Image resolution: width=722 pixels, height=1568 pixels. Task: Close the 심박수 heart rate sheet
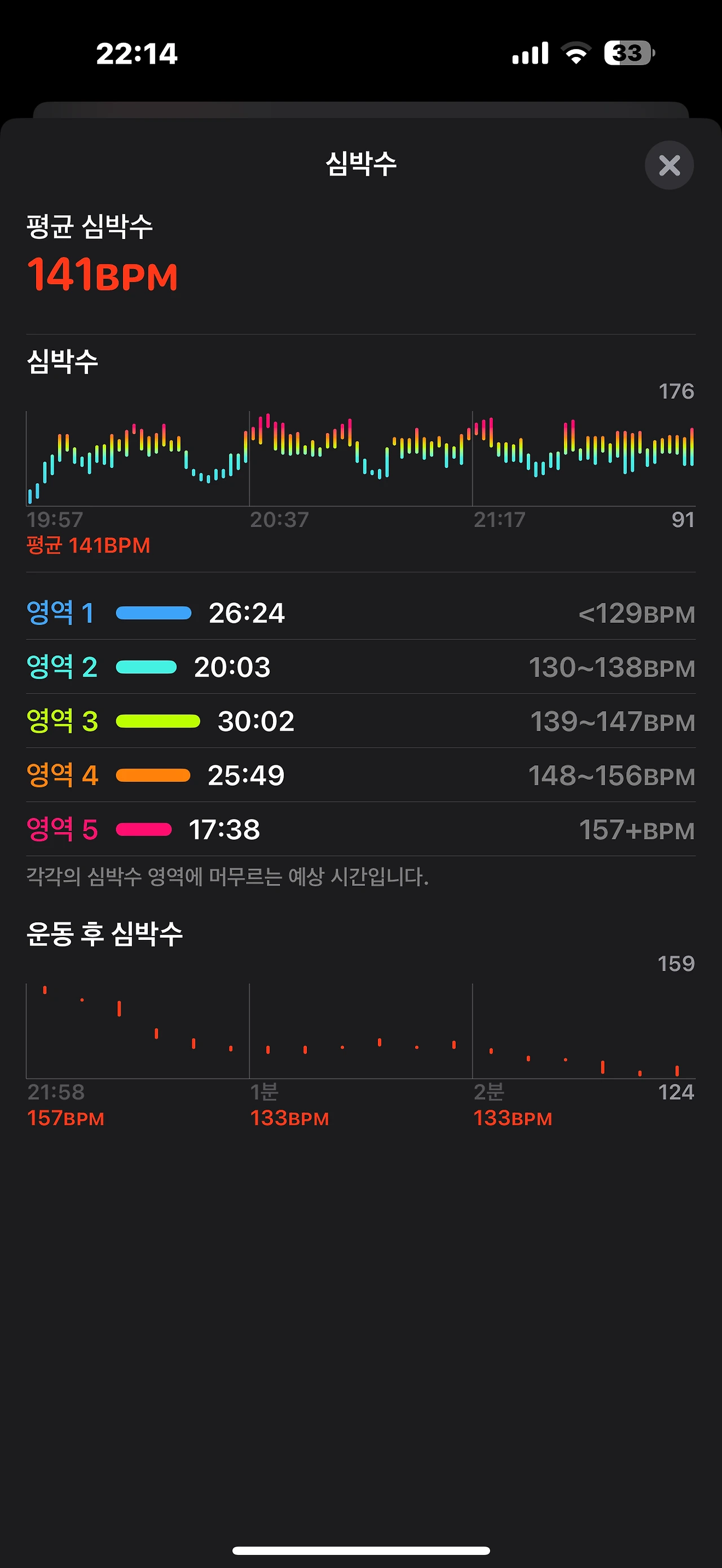pyautogui.click(x=669, y=165)
